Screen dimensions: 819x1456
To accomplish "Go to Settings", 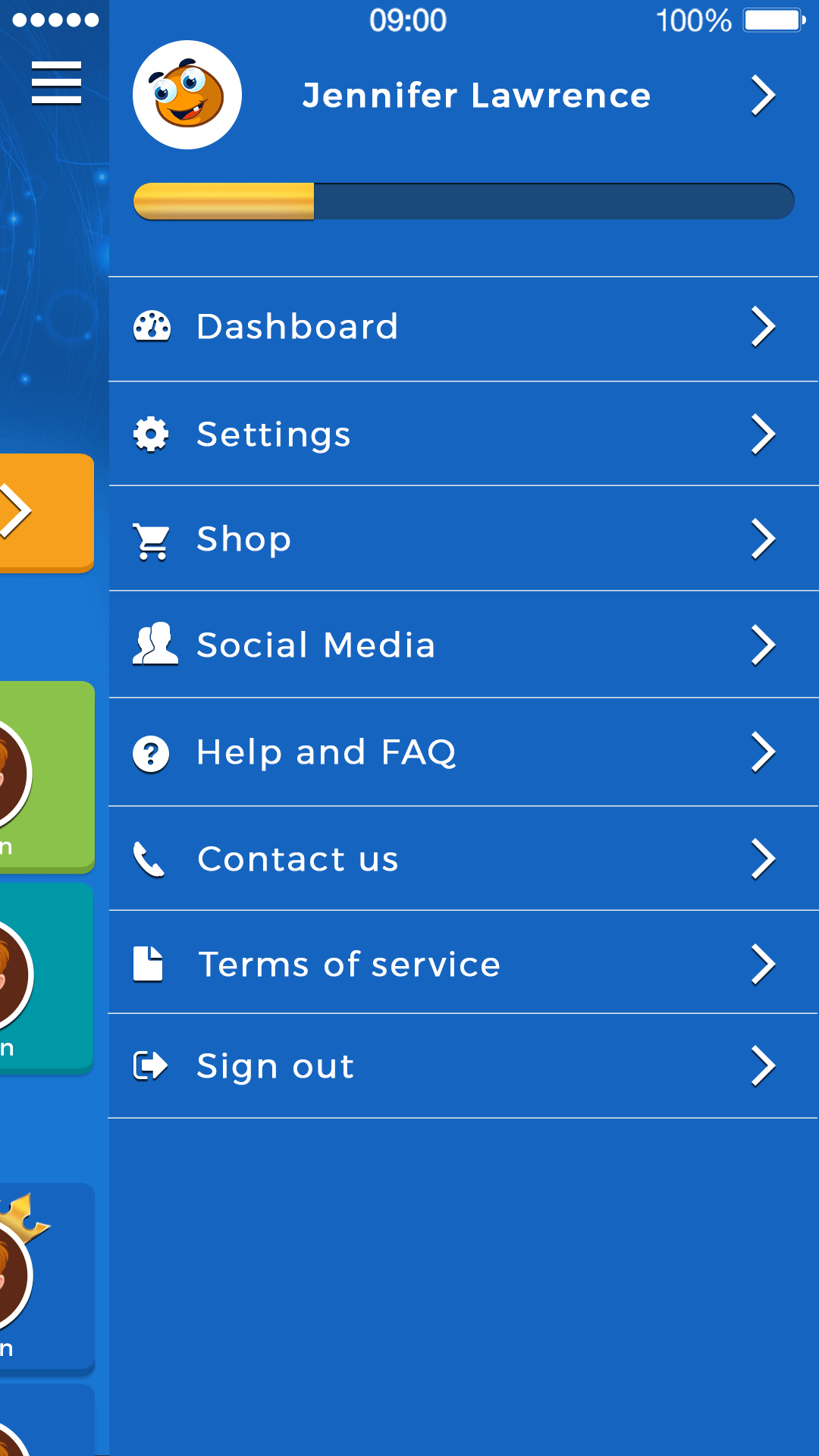I will 463,434.
